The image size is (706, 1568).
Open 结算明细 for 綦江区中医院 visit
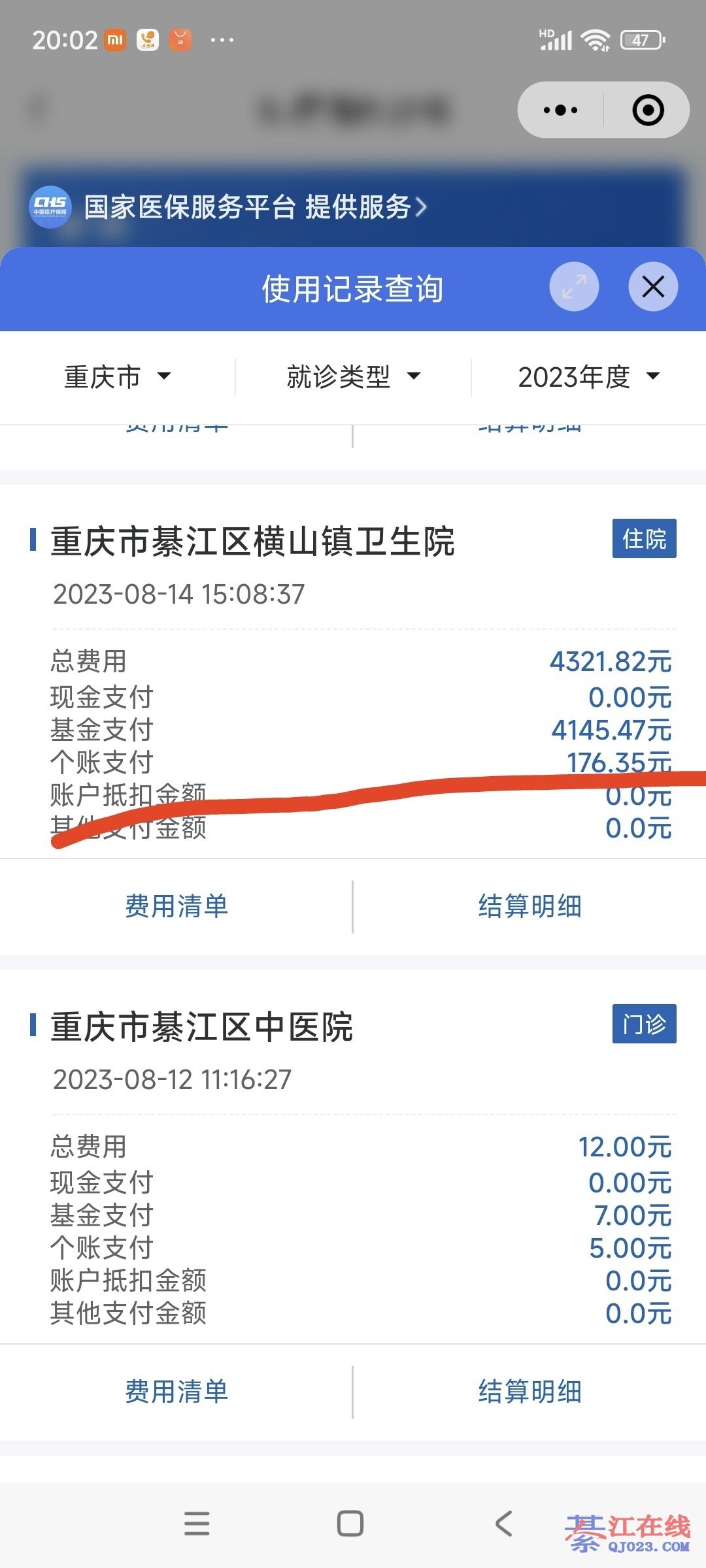(529, 1392)
